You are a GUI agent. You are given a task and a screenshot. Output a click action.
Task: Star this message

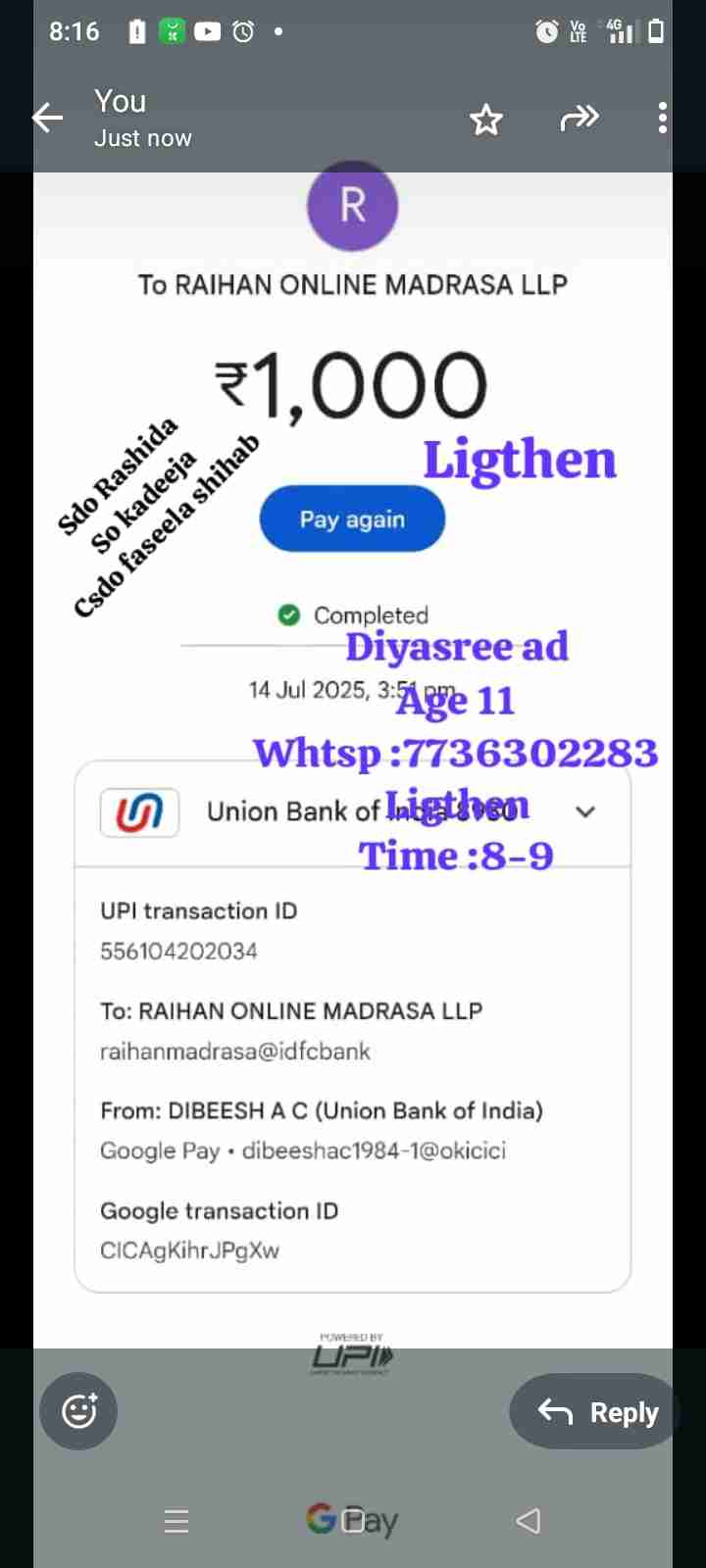tap(486, 120)
